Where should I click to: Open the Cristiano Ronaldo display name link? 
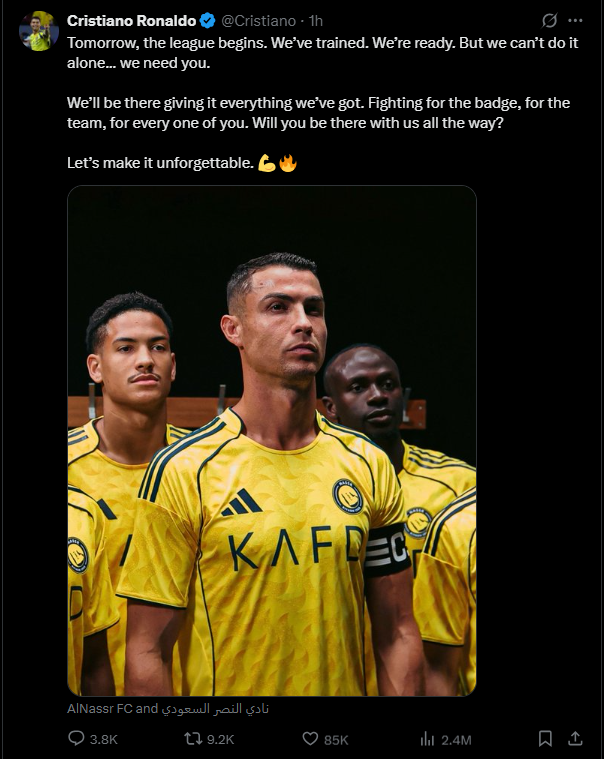tap(131, 20)
